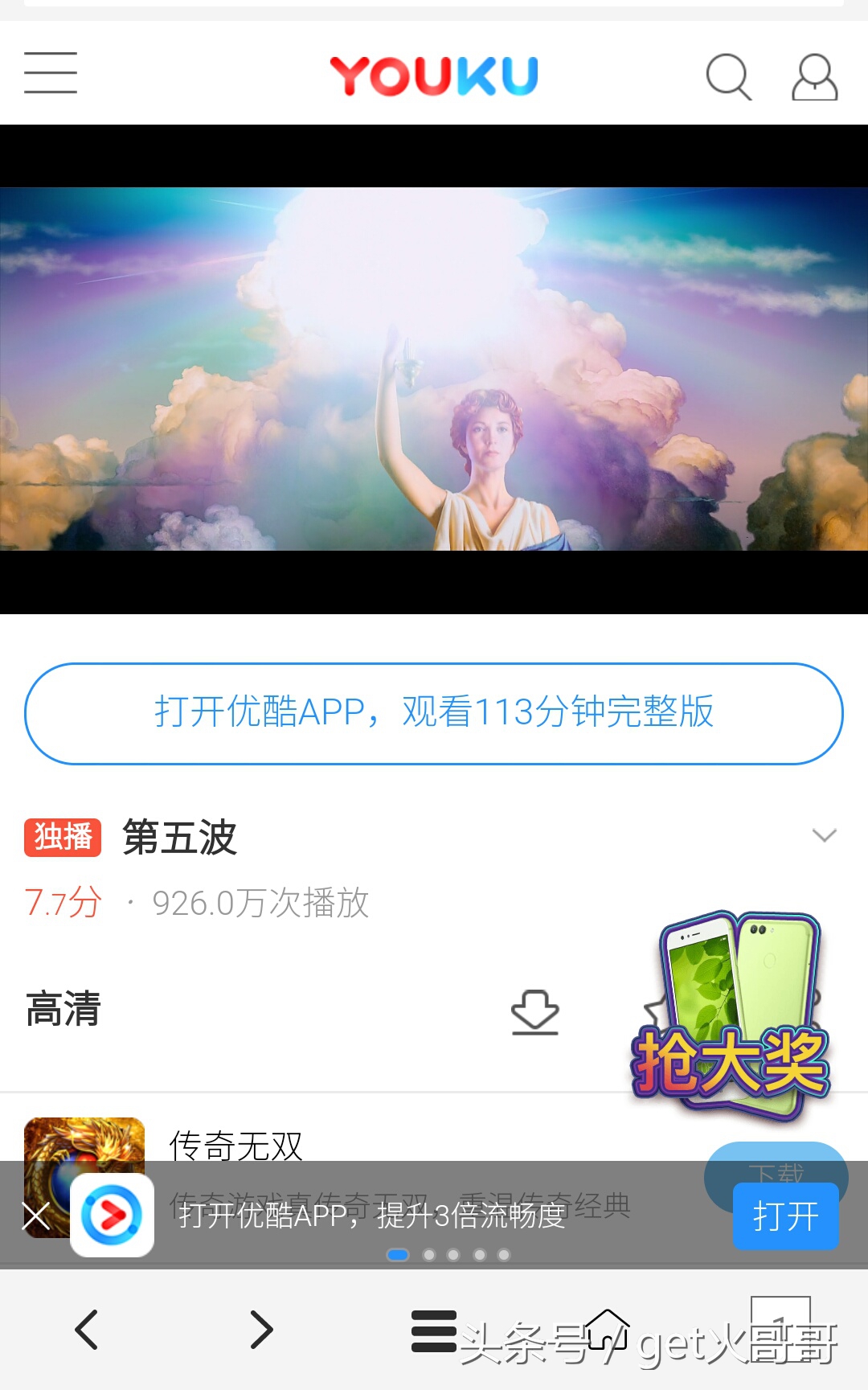This screenshot has width=868, height=1390.
Task: Expand the 第五波 details chevron
Action: 825,836
